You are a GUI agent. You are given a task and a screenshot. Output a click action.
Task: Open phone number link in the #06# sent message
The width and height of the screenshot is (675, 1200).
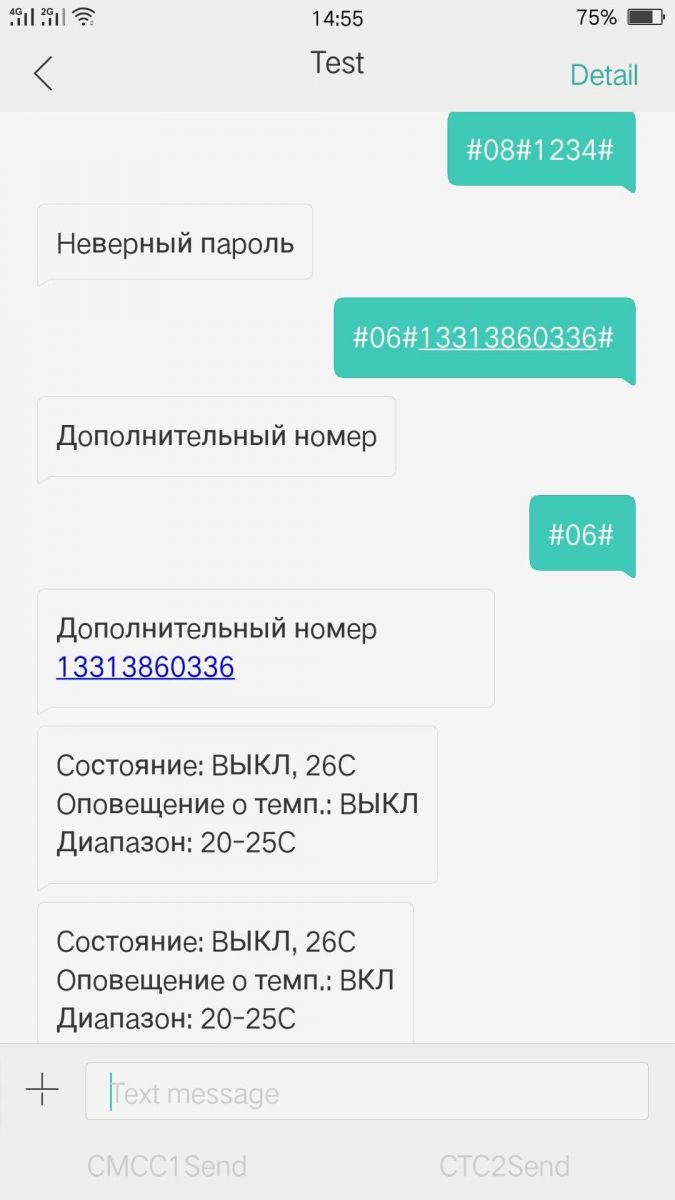tap(507, 338)
